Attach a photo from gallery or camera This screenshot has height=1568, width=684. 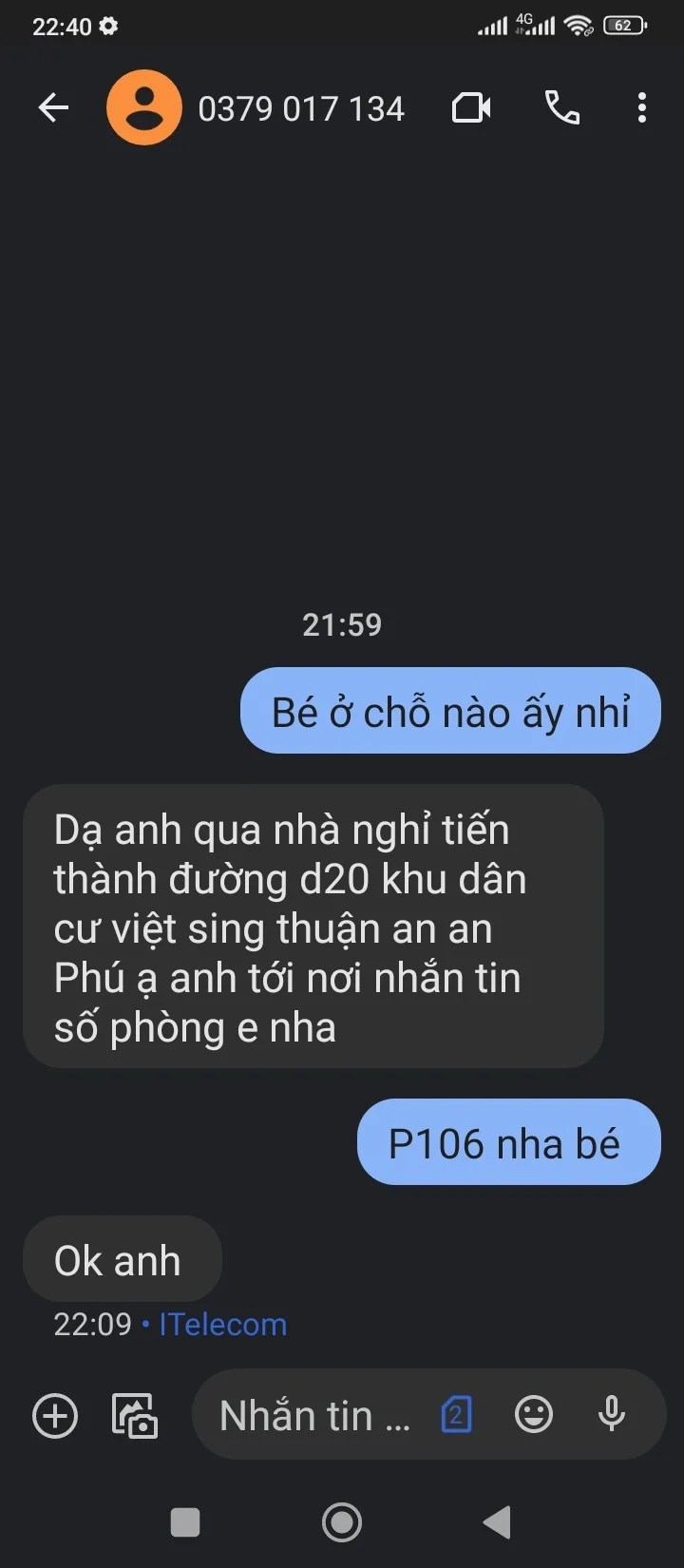[135, 1416]
